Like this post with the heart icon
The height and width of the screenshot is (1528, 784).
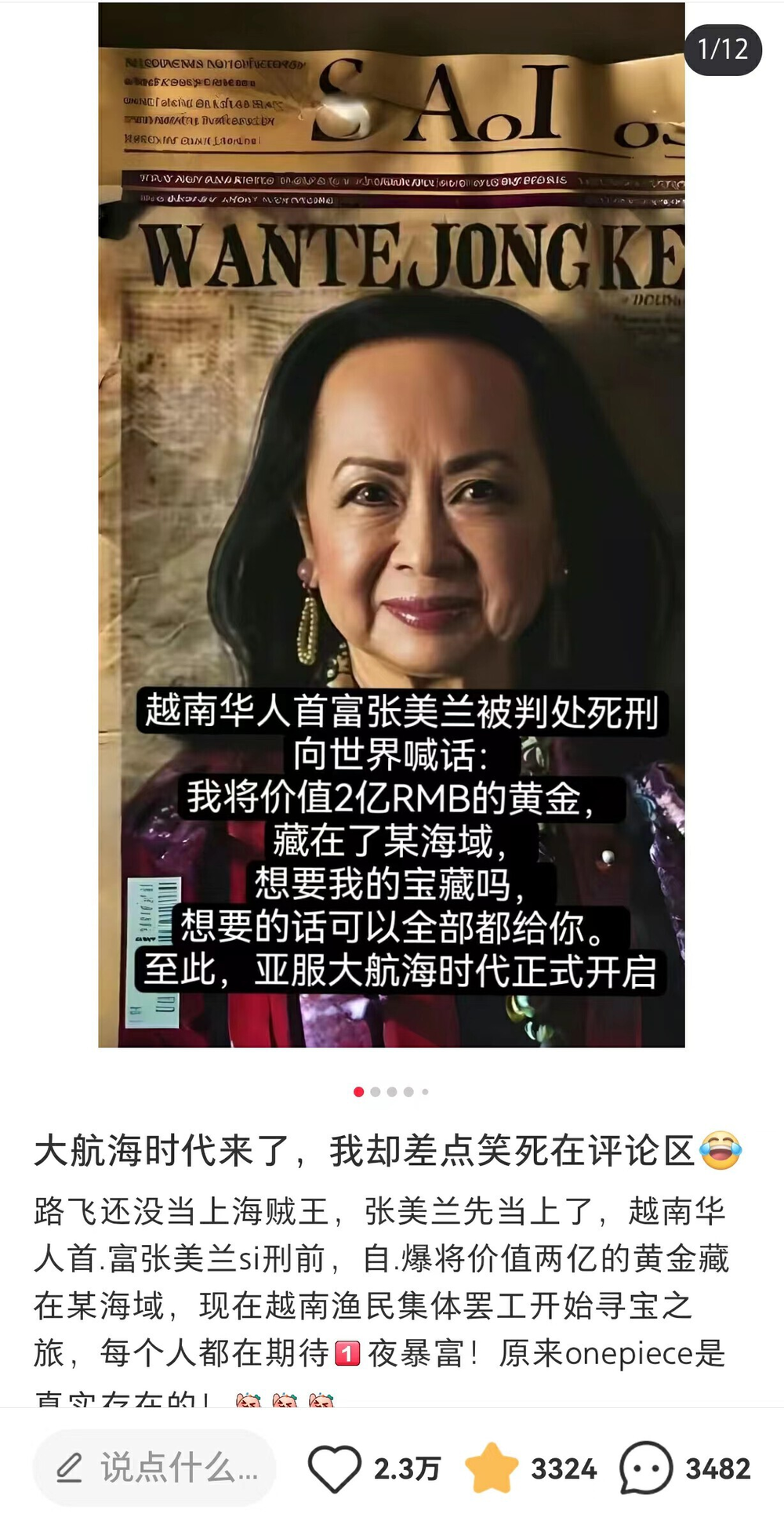tap(335, 1468)
